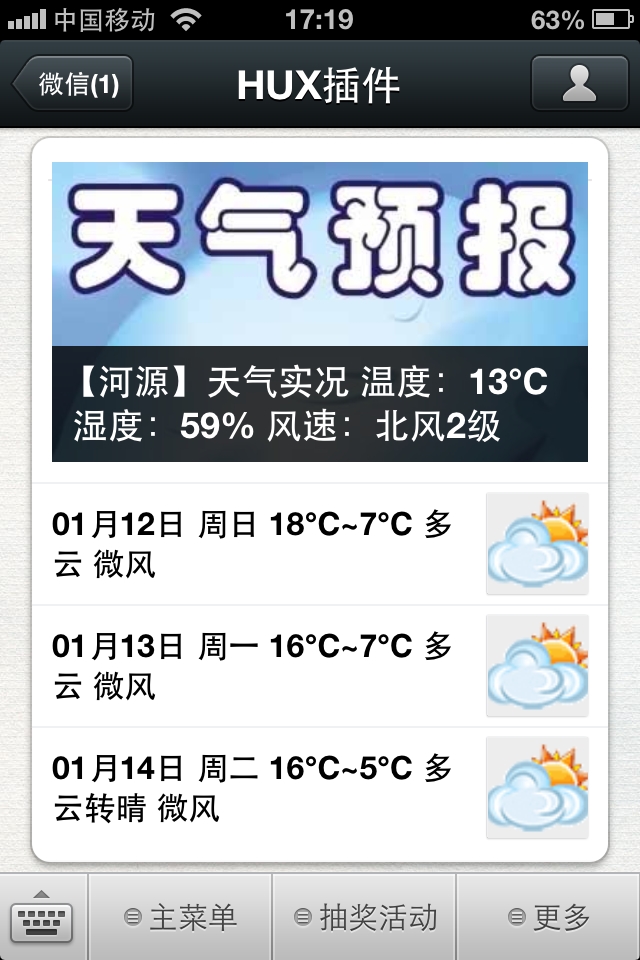
Task: Open the HUX插件 account profile icon
Action: point(579,84)
